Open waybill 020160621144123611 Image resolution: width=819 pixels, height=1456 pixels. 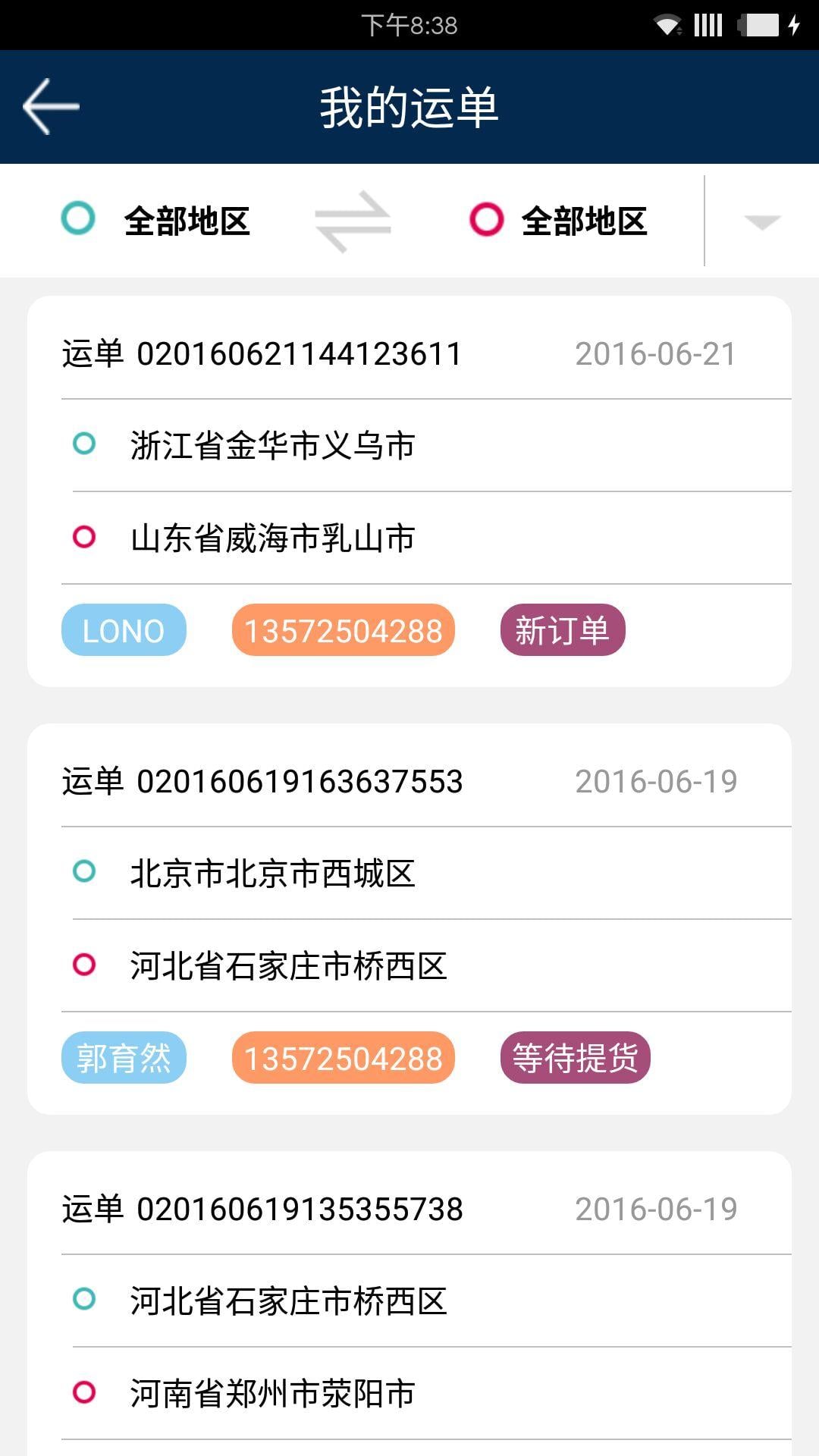tap(300, 354)
